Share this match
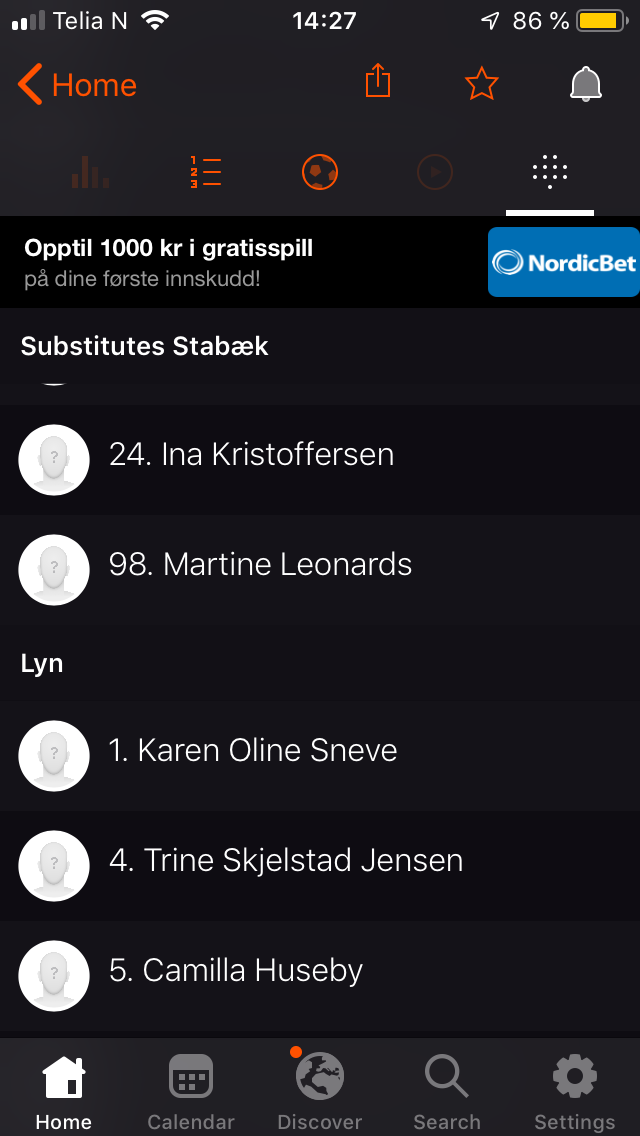640x1136 pixels. click(x=378, y=81)
